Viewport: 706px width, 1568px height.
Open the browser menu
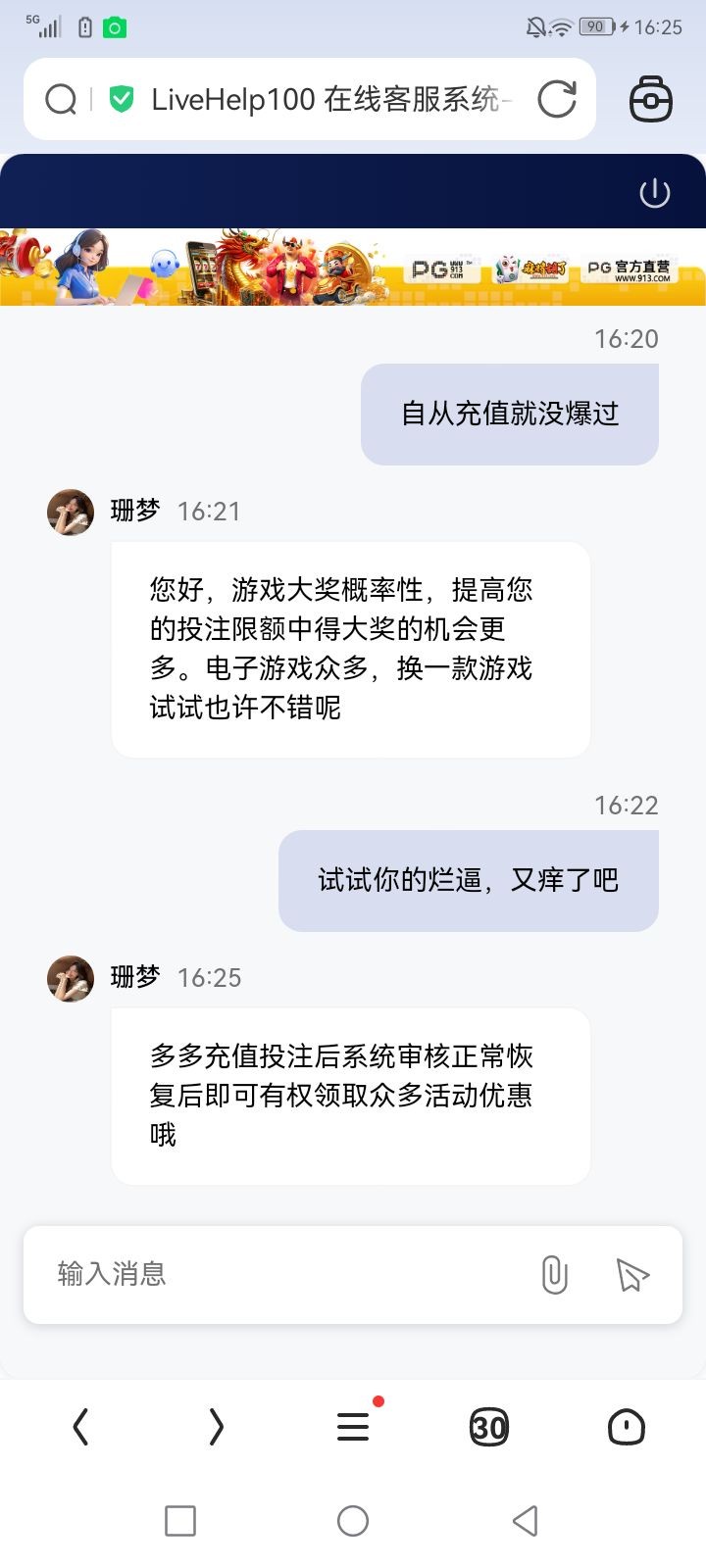pos(353,1427)
